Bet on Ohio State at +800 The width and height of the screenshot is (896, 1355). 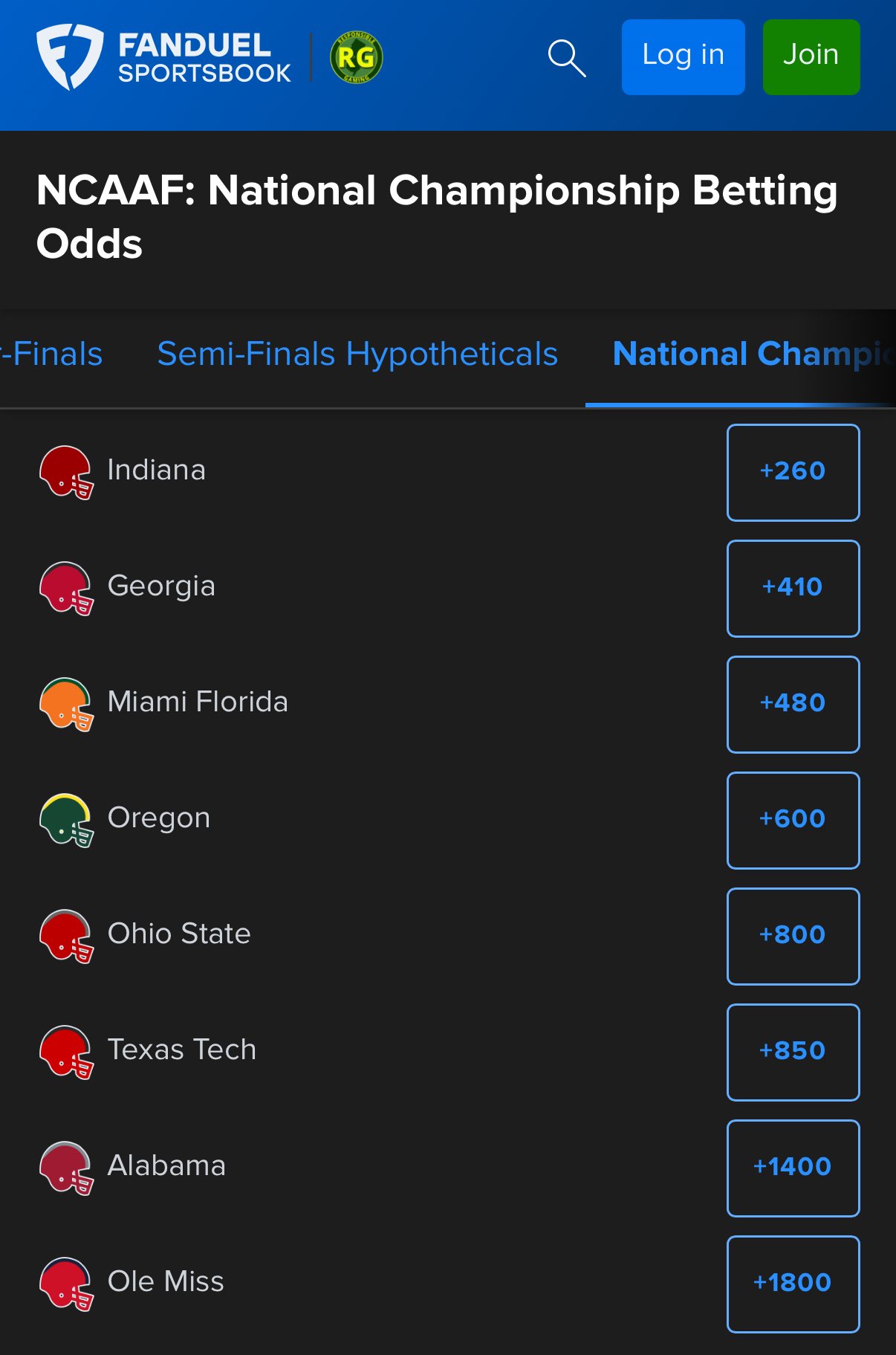(793, 936)
